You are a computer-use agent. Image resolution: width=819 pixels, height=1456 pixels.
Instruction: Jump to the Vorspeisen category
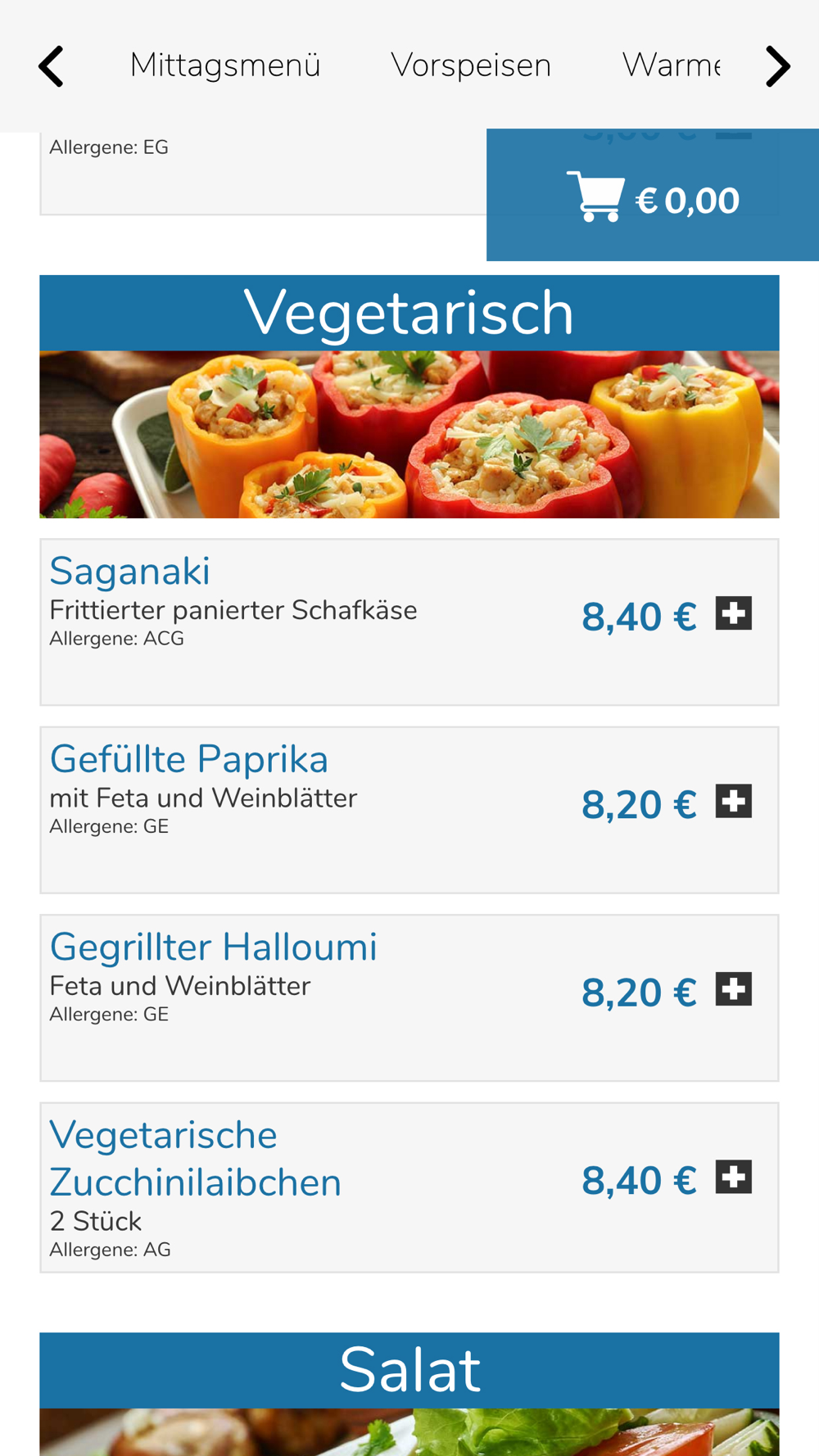pyautogui.click(x=471, y=66)
